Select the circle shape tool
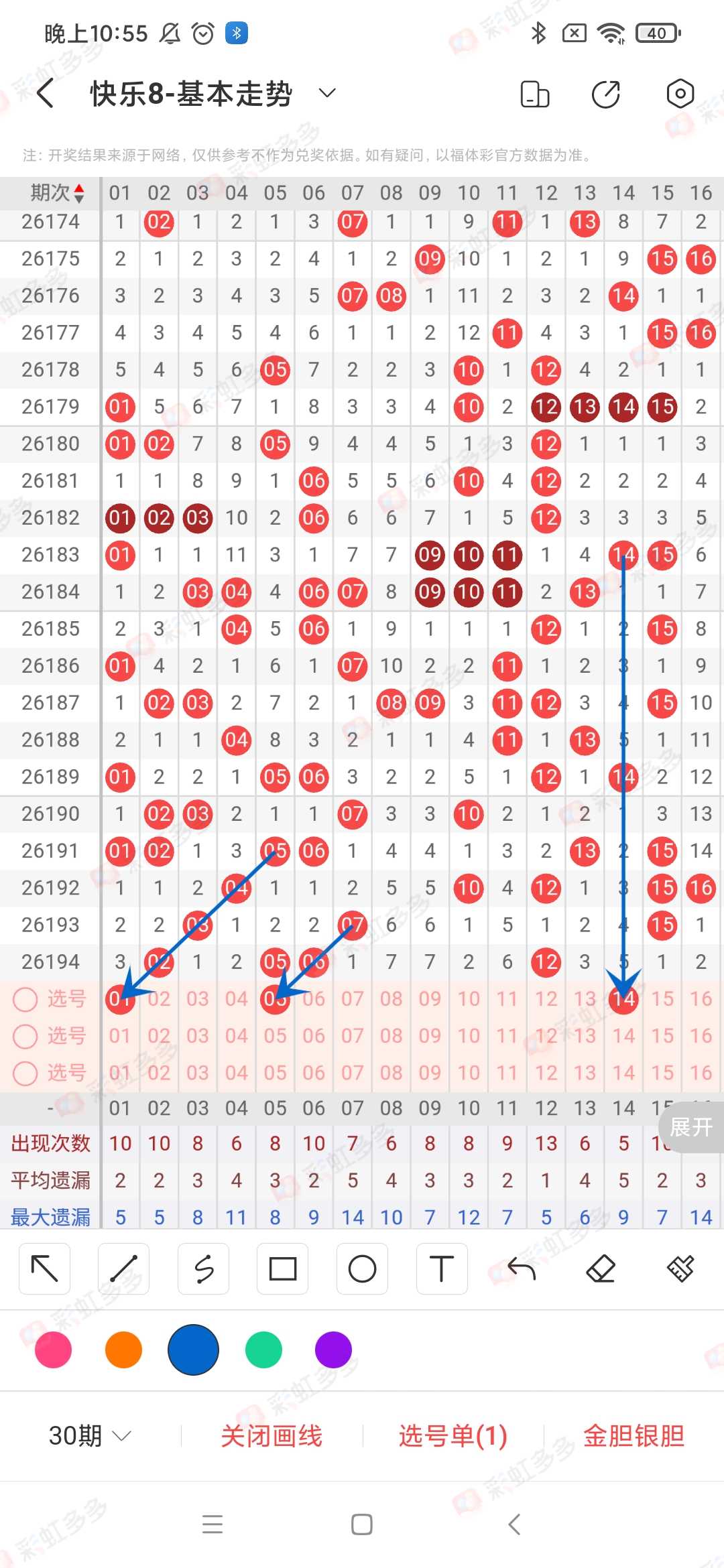 click(x=362, y=1268)
